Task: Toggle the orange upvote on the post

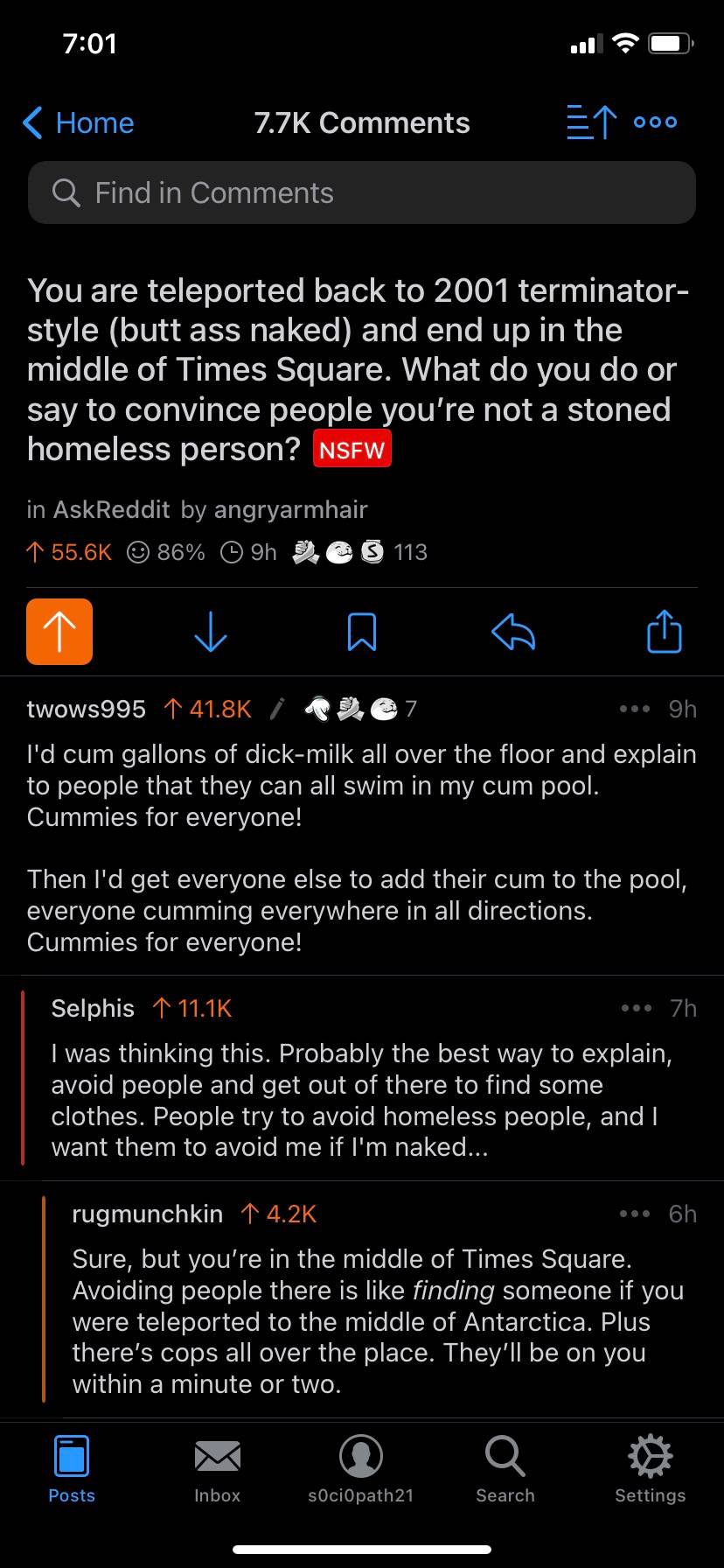Action: click(x=59, y=632)
